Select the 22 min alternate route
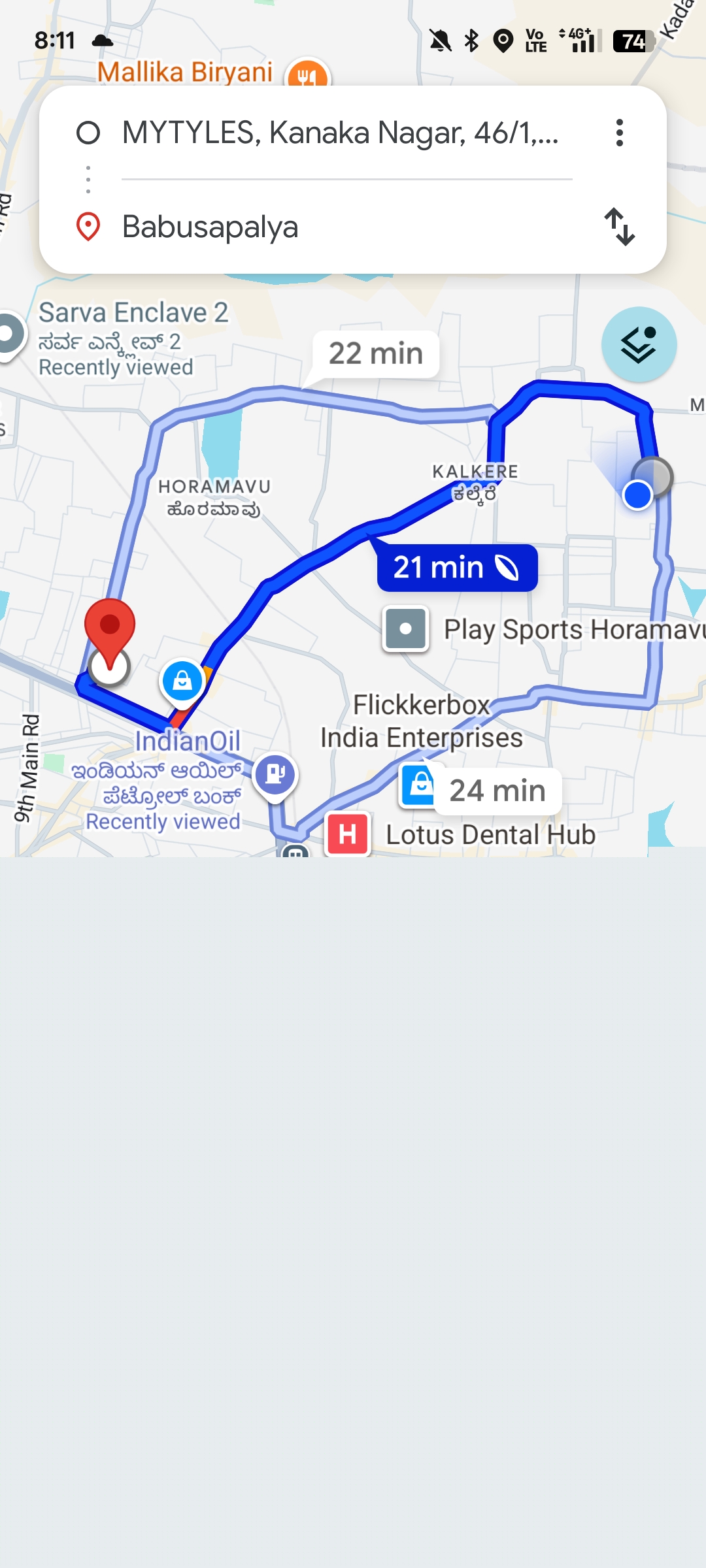Screen dimensions: 706x1568 pos(375,354)
